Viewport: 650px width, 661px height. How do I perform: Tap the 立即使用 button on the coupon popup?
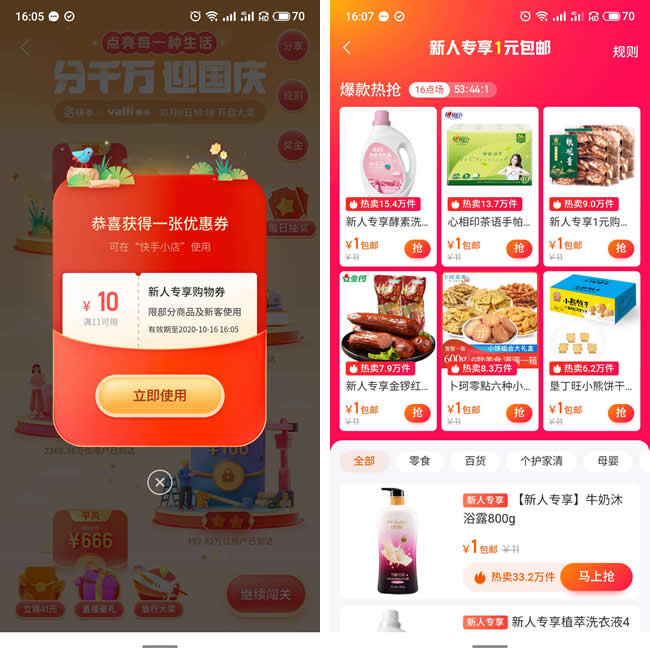160,396
